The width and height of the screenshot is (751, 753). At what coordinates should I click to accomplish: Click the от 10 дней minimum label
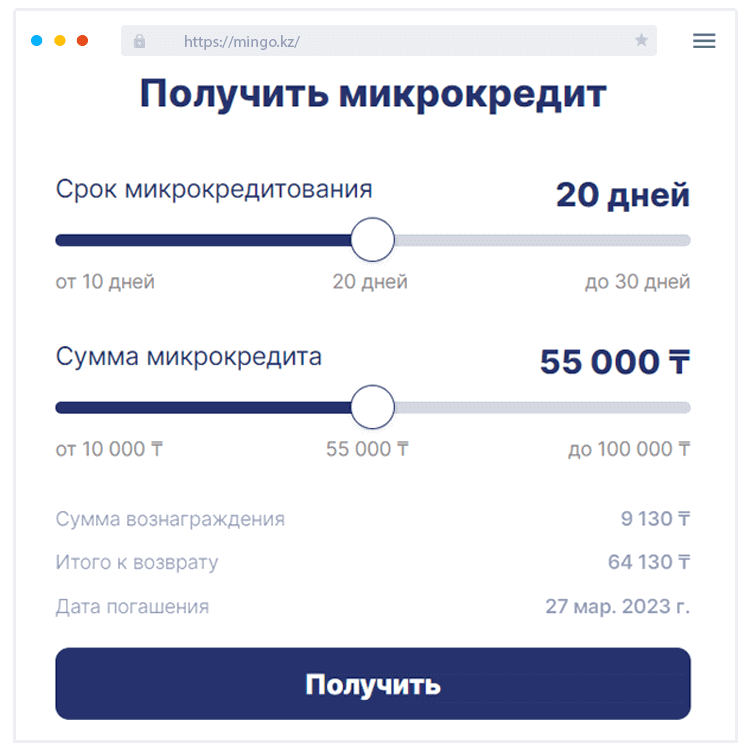pyautogui.click(x=104, y=282)
